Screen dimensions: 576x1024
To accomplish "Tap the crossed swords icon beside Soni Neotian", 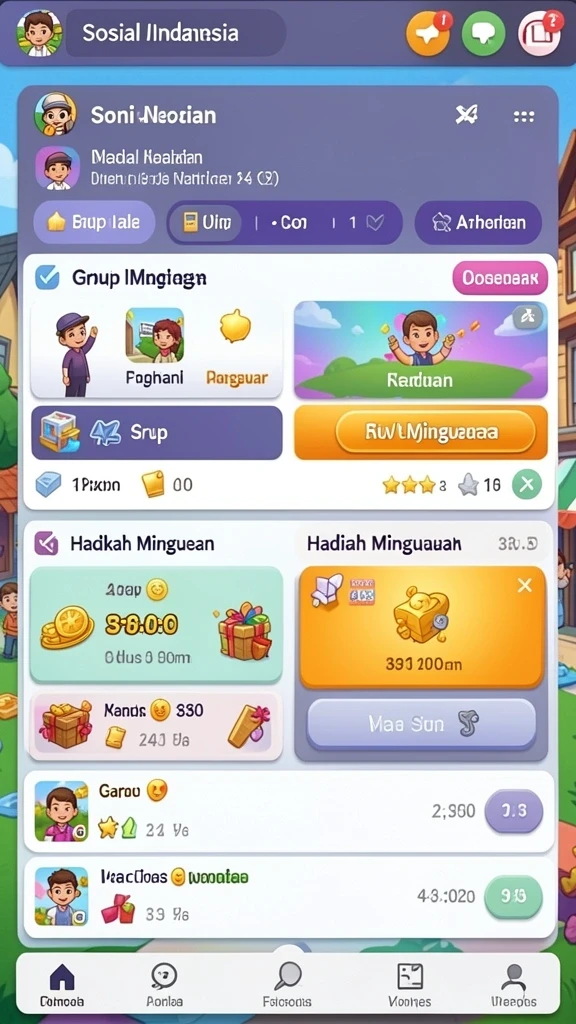I will pos(466,116).
